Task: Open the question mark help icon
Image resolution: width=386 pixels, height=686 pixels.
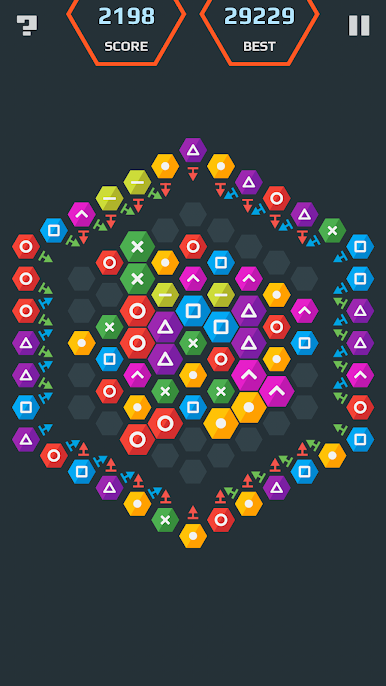Action: tap(27, 25)
